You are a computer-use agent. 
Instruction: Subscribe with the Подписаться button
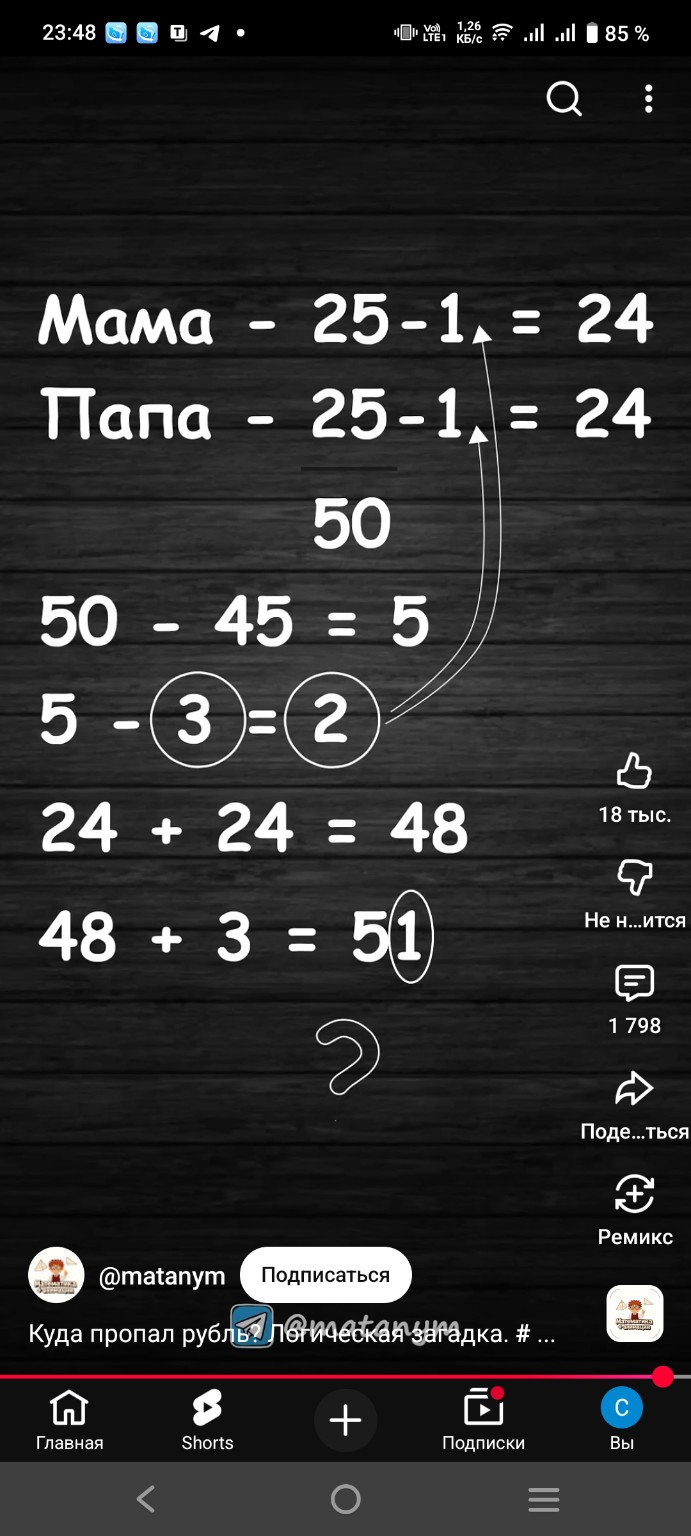click(x=325, y=1275)
